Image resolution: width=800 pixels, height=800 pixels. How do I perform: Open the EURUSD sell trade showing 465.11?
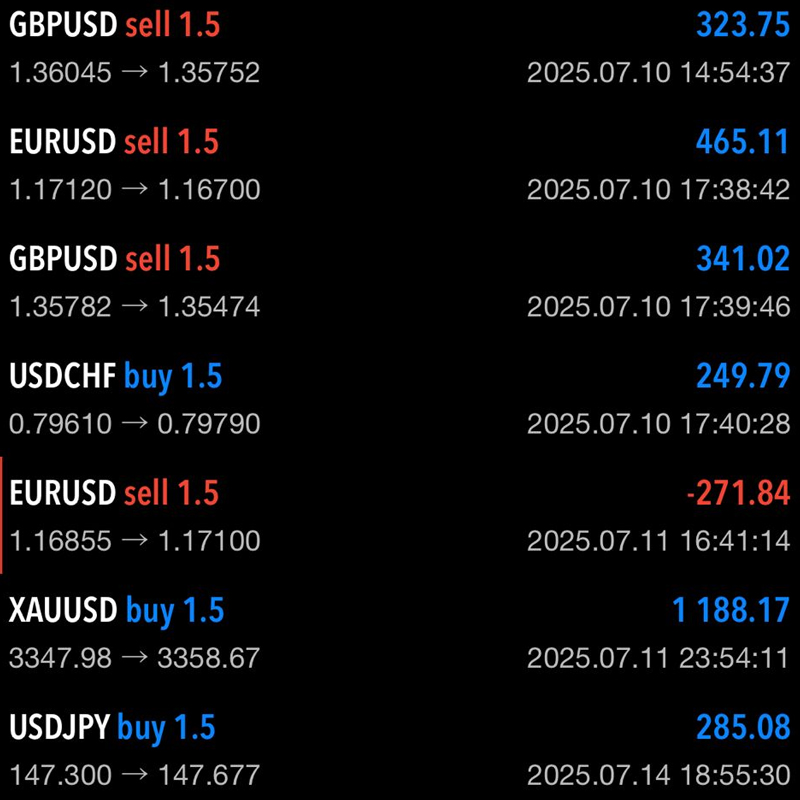[x=400, y=165]
